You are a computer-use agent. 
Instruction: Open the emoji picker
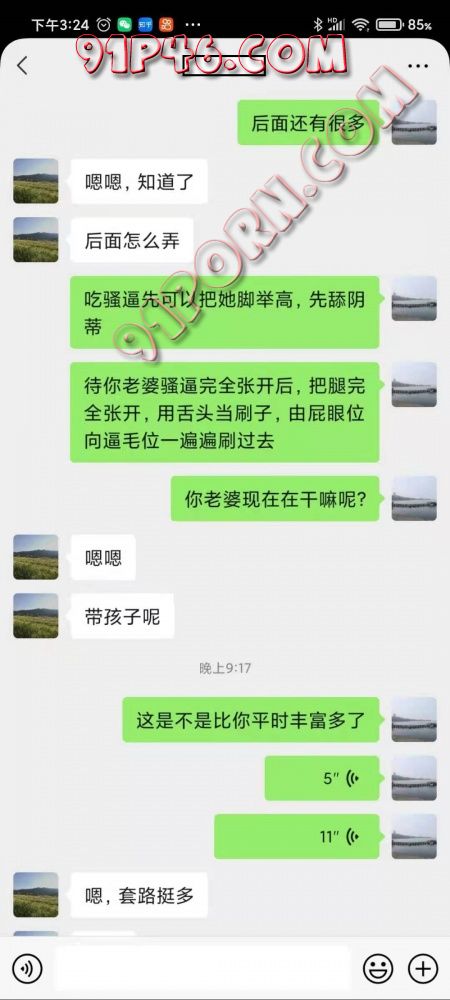click(378, 969)
